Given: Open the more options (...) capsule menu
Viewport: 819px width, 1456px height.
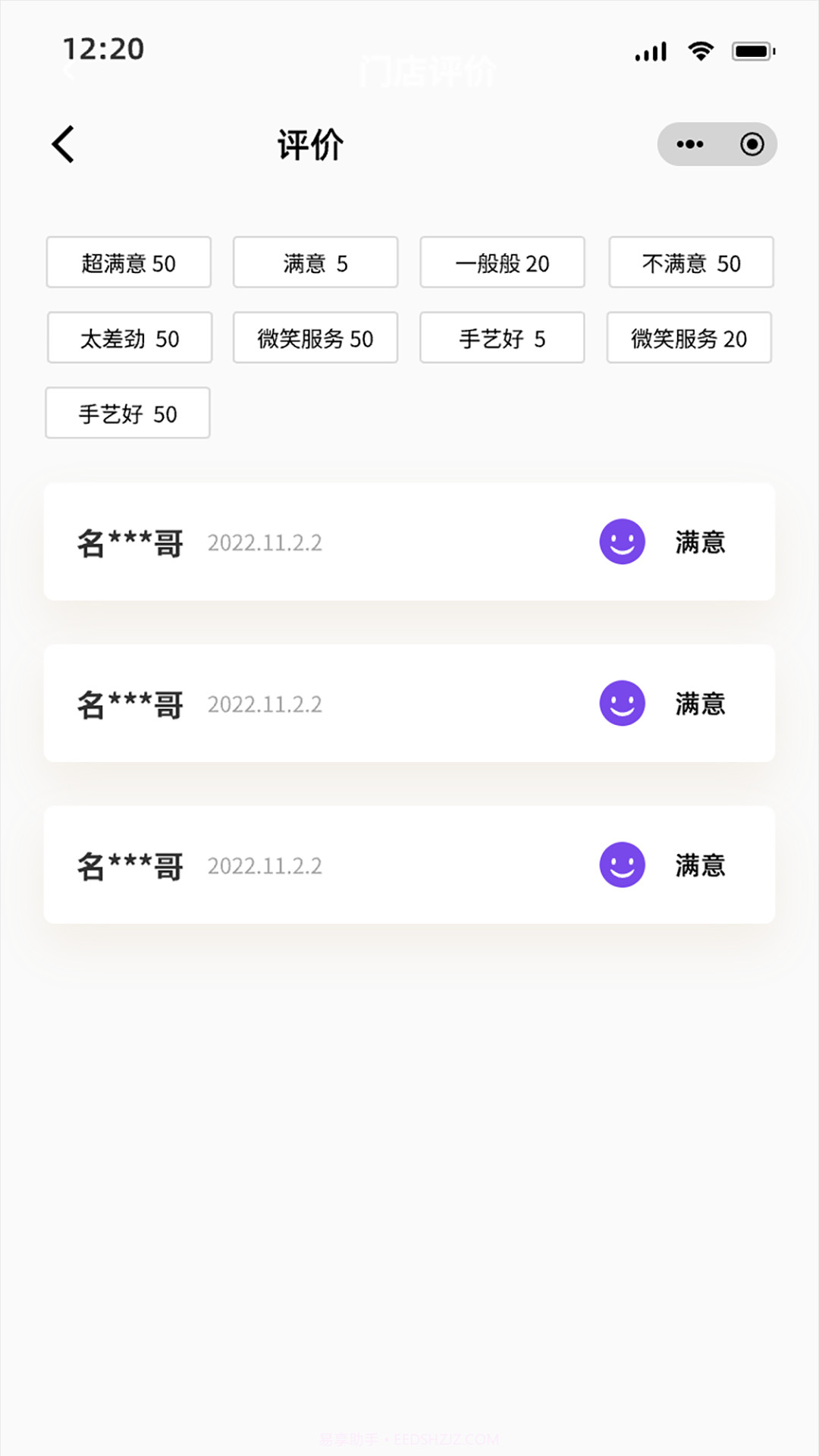Looking at the screenshot, I should [689, 143].
